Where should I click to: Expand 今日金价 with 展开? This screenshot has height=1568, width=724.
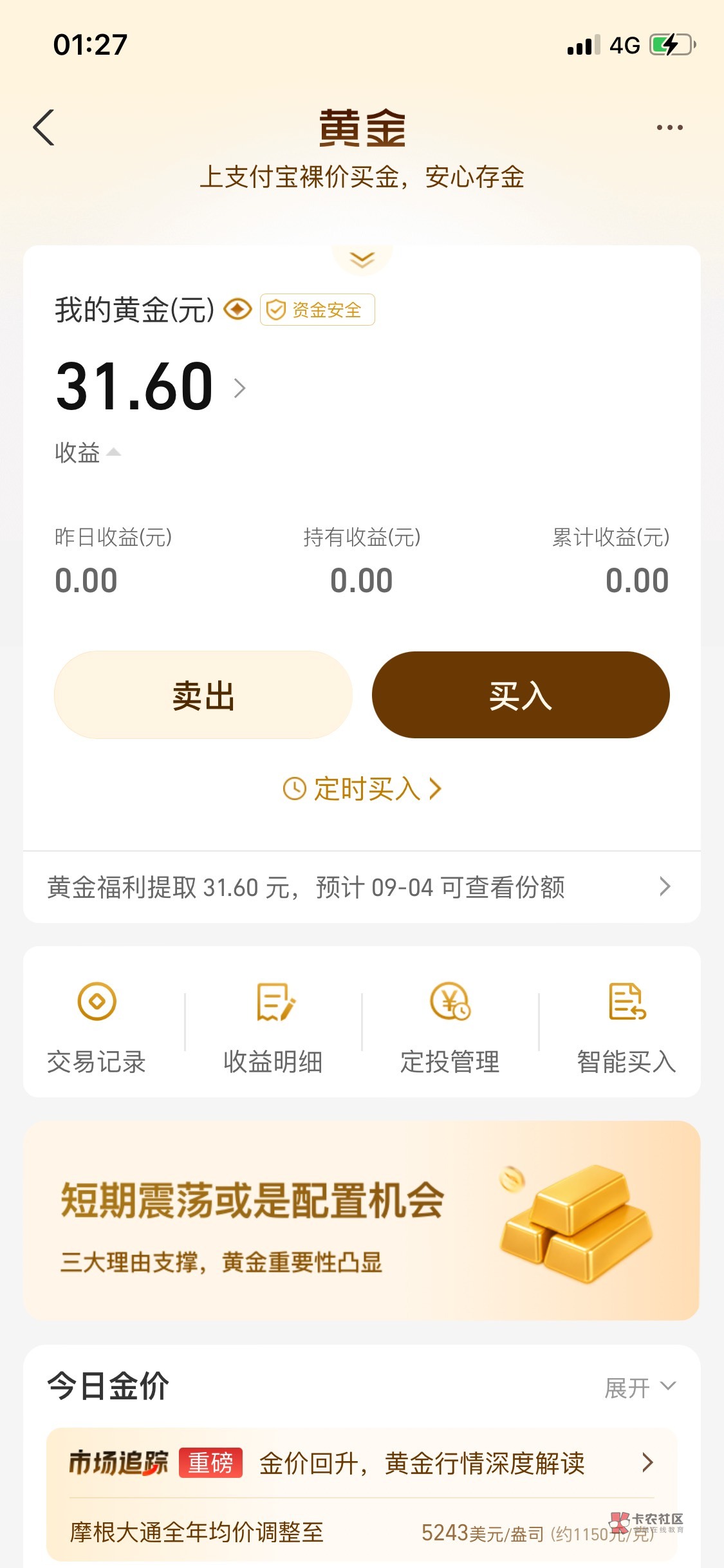(640, 1387)
